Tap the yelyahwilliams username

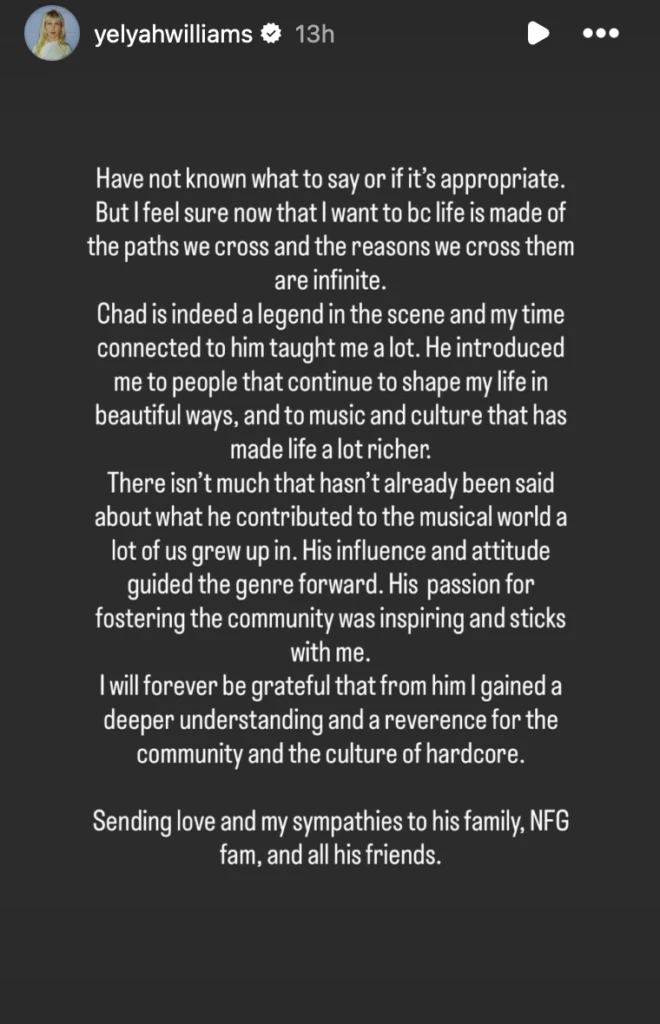(x=173, y=34)
